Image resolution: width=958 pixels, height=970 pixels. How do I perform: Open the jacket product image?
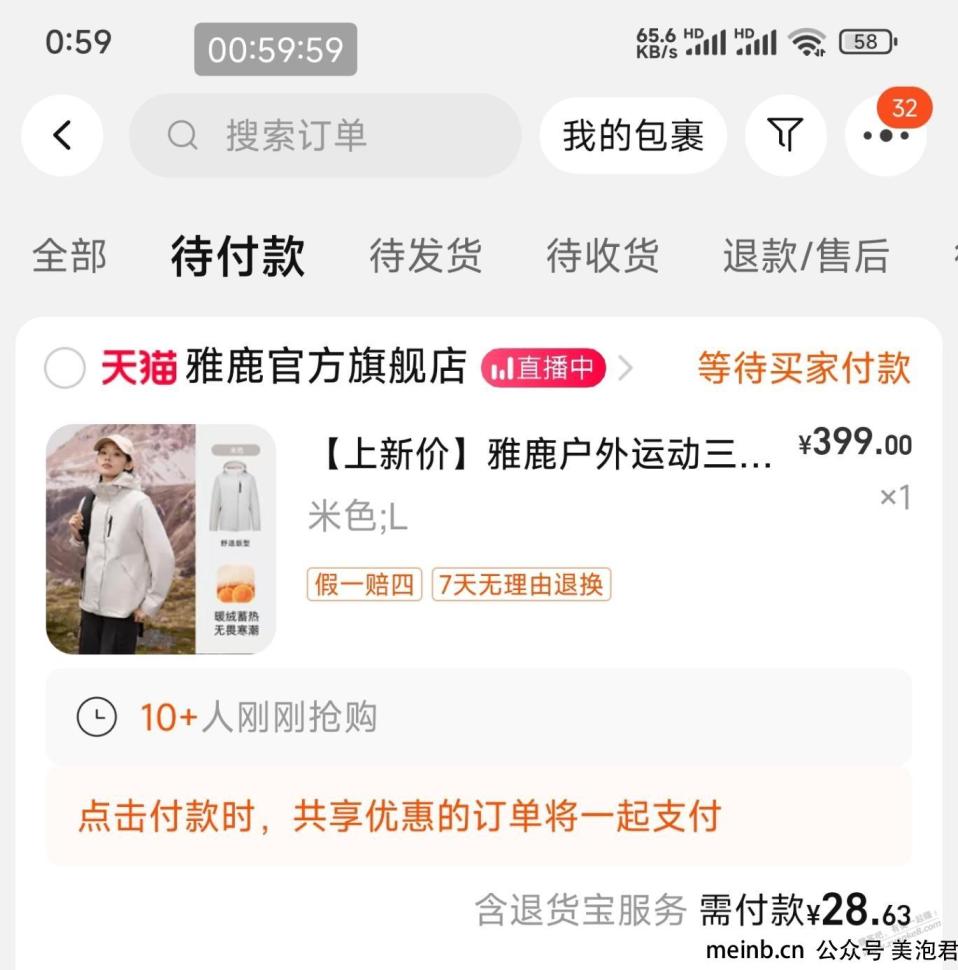point(160,539)
